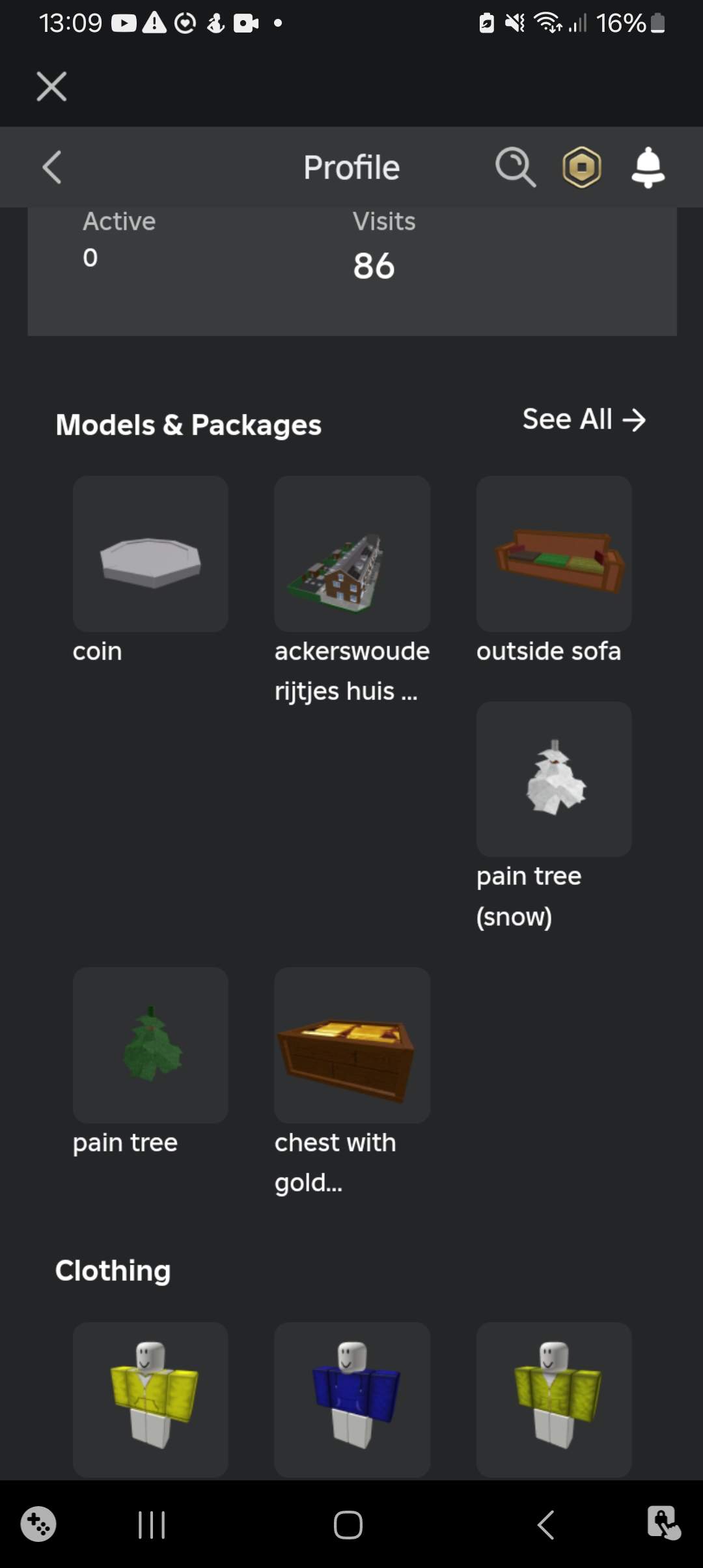Select the Clothing section heading
703x1568 pixels.
pos(113,1270)
